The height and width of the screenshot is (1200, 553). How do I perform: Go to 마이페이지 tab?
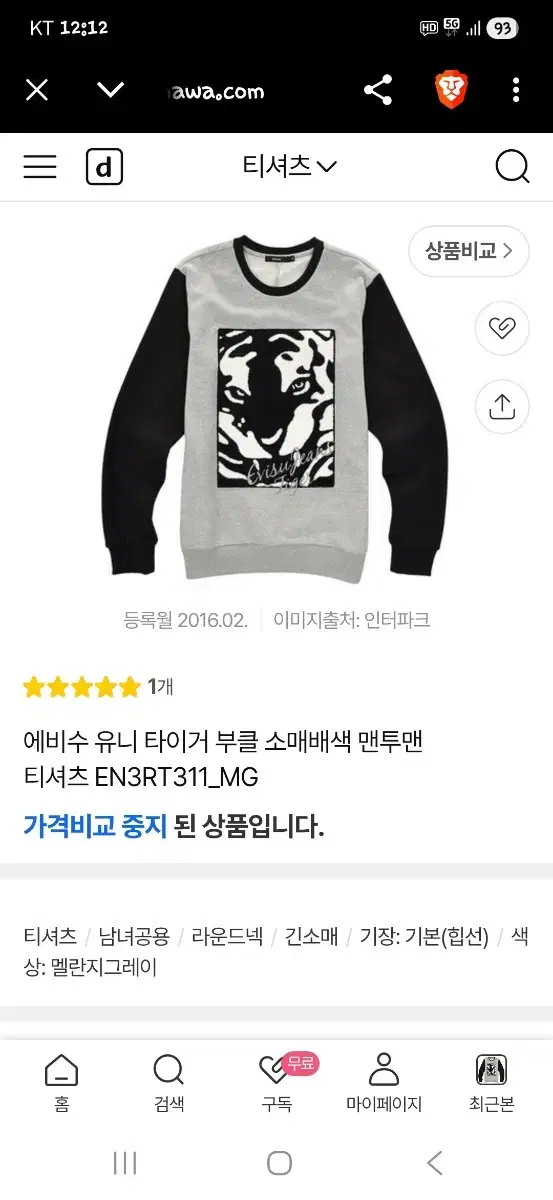tap(384, 1084)
